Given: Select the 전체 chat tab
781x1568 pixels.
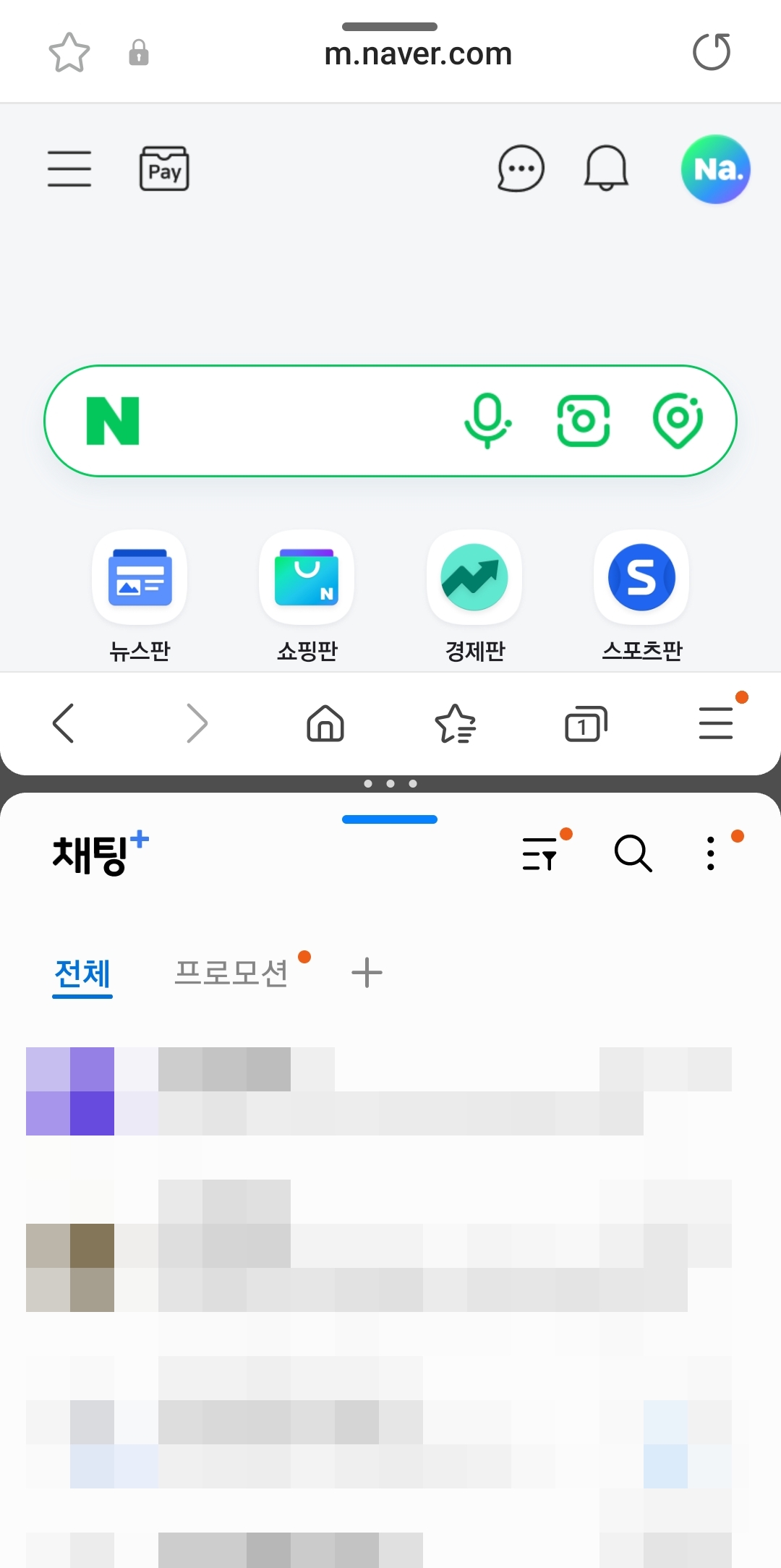Looking at the screenshot, I should coord(82,973).
